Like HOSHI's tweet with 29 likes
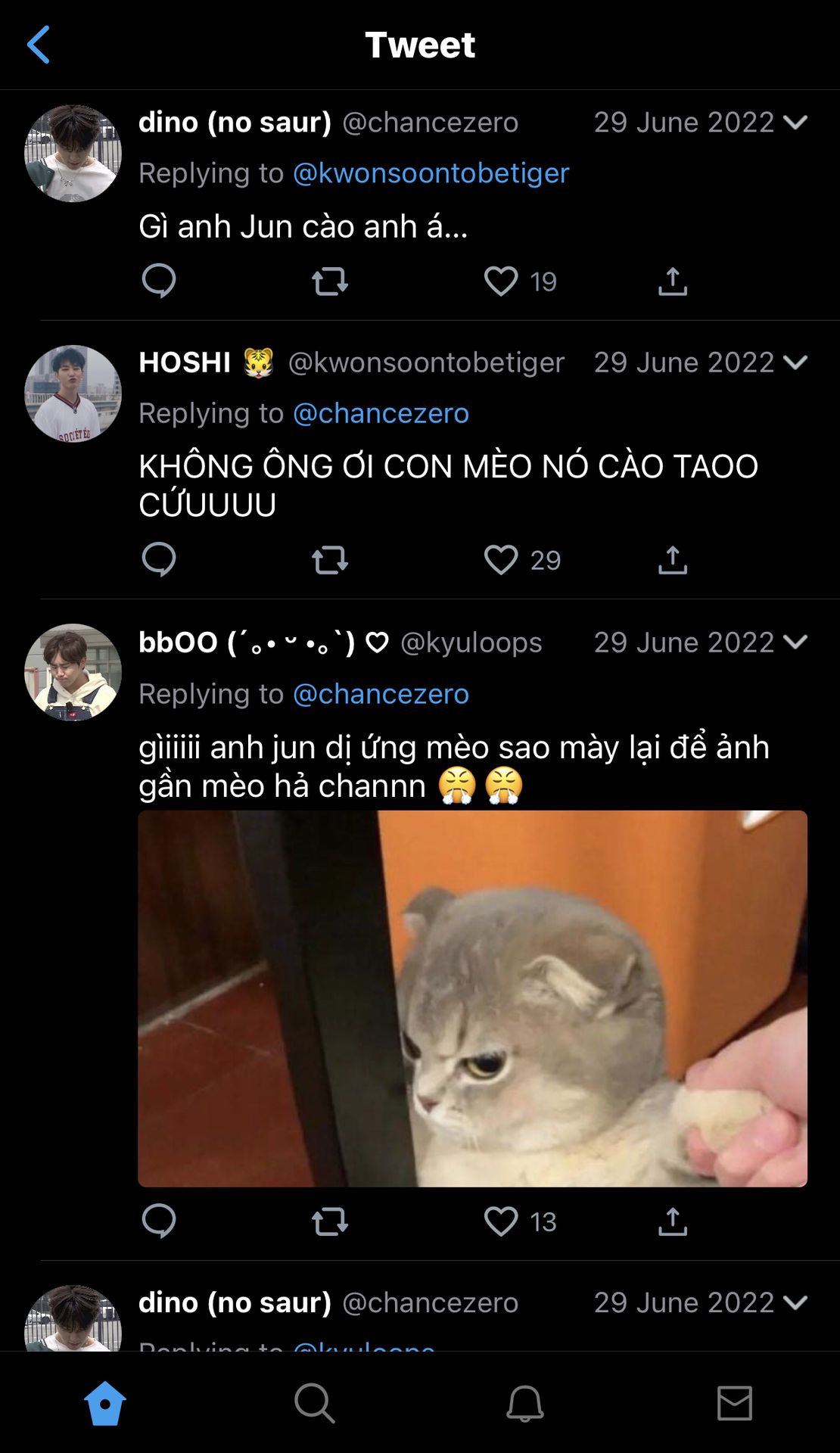This screenshot has height=1453, width=840. 501,560
